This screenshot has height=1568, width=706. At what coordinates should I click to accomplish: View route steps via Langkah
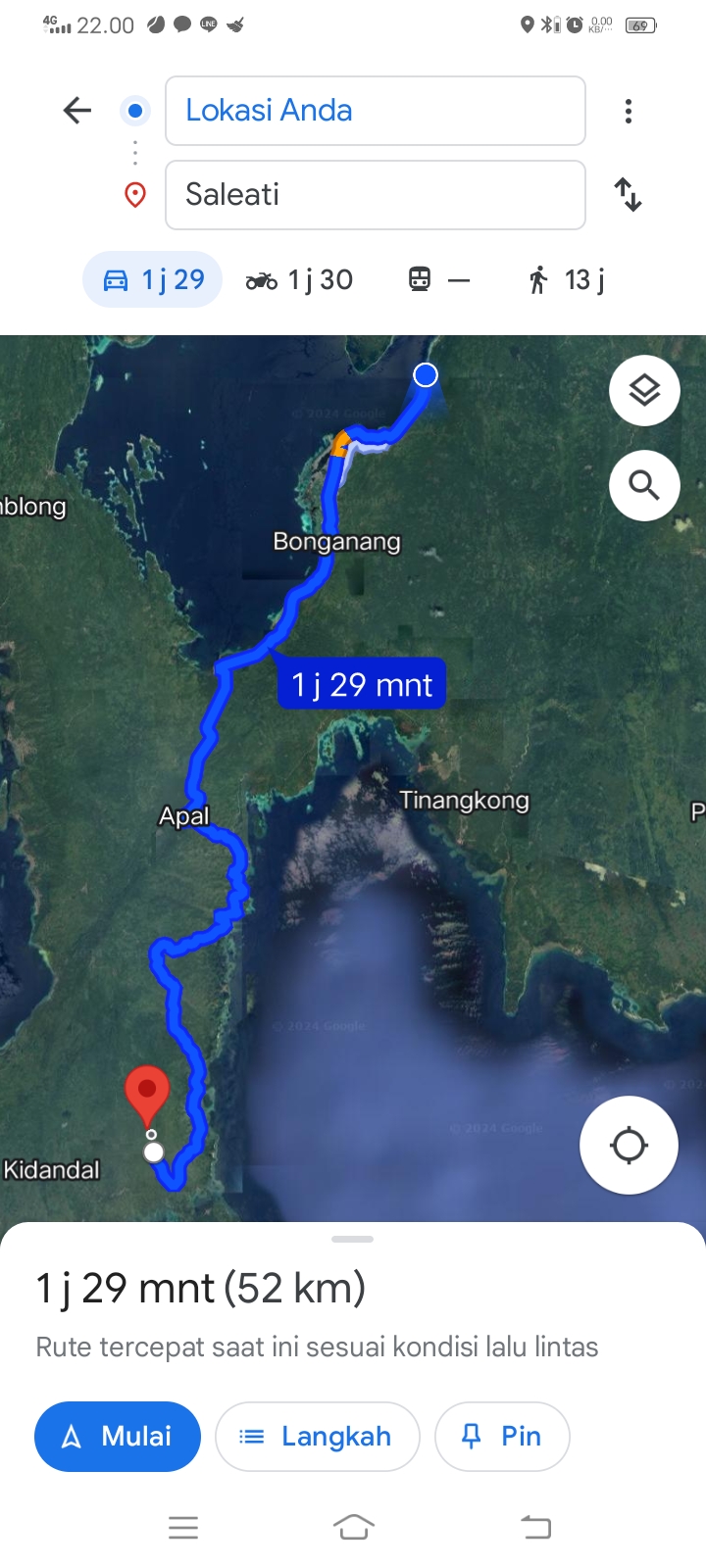pyautogui.click(x=318, y=1437)
